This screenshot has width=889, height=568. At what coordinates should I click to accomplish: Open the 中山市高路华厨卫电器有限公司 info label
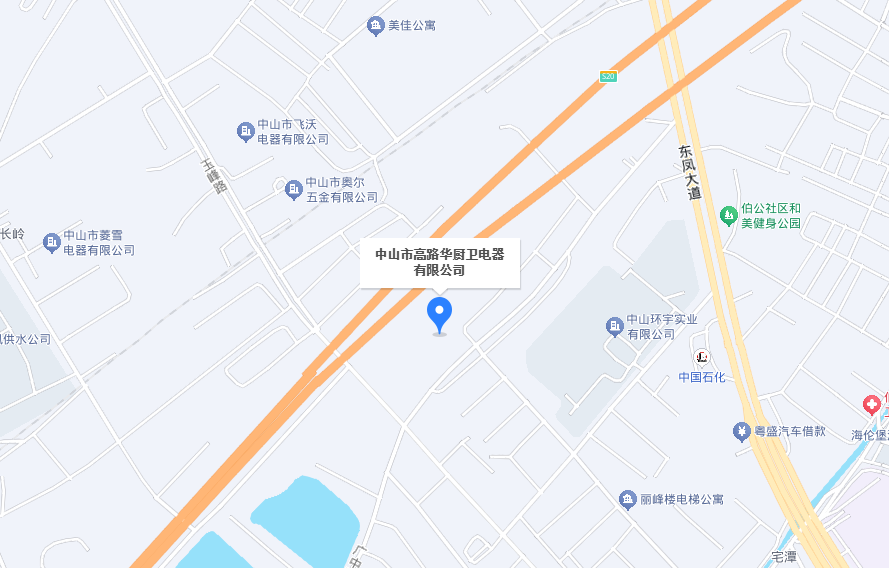tap(439, 262)
